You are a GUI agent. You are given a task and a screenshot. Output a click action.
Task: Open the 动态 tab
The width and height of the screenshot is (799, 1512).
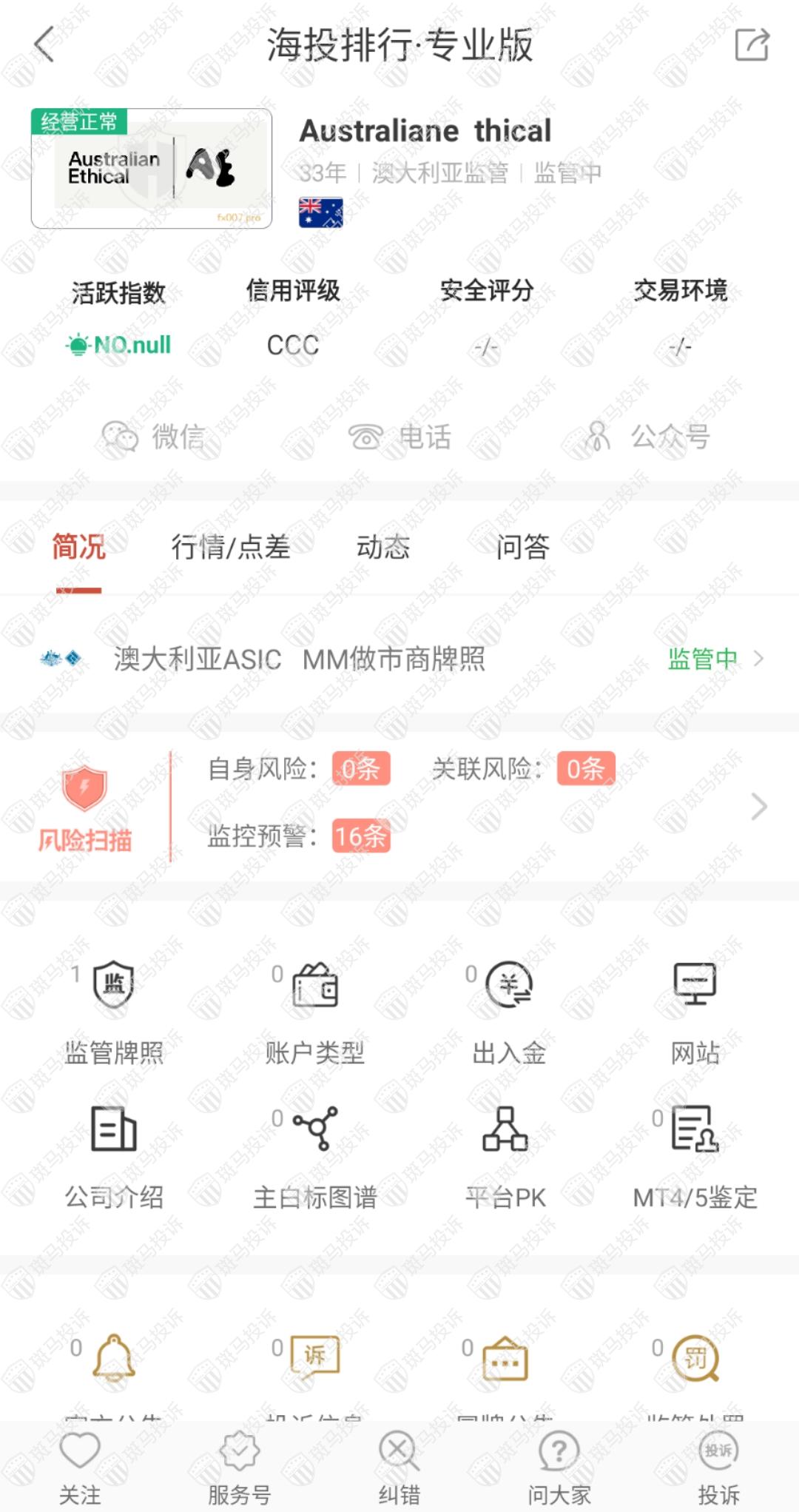click(382, 548)
